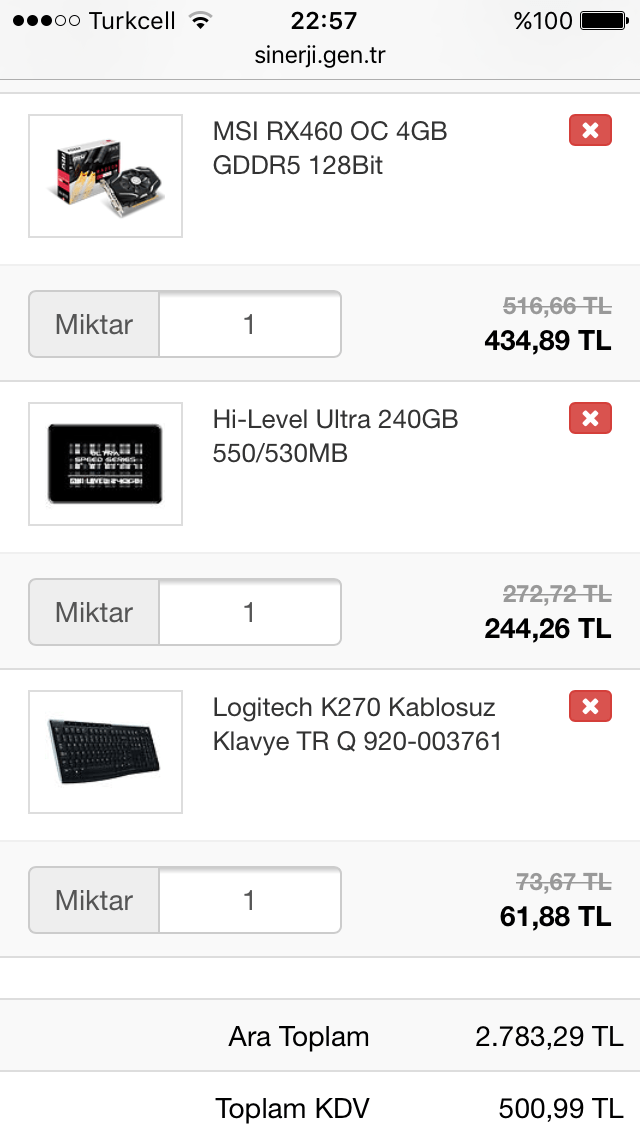This screenshot has height=1136, width=640.
Task: Change quantity of Hi-Level Ultra 240GB
Action: click(249, 612)
